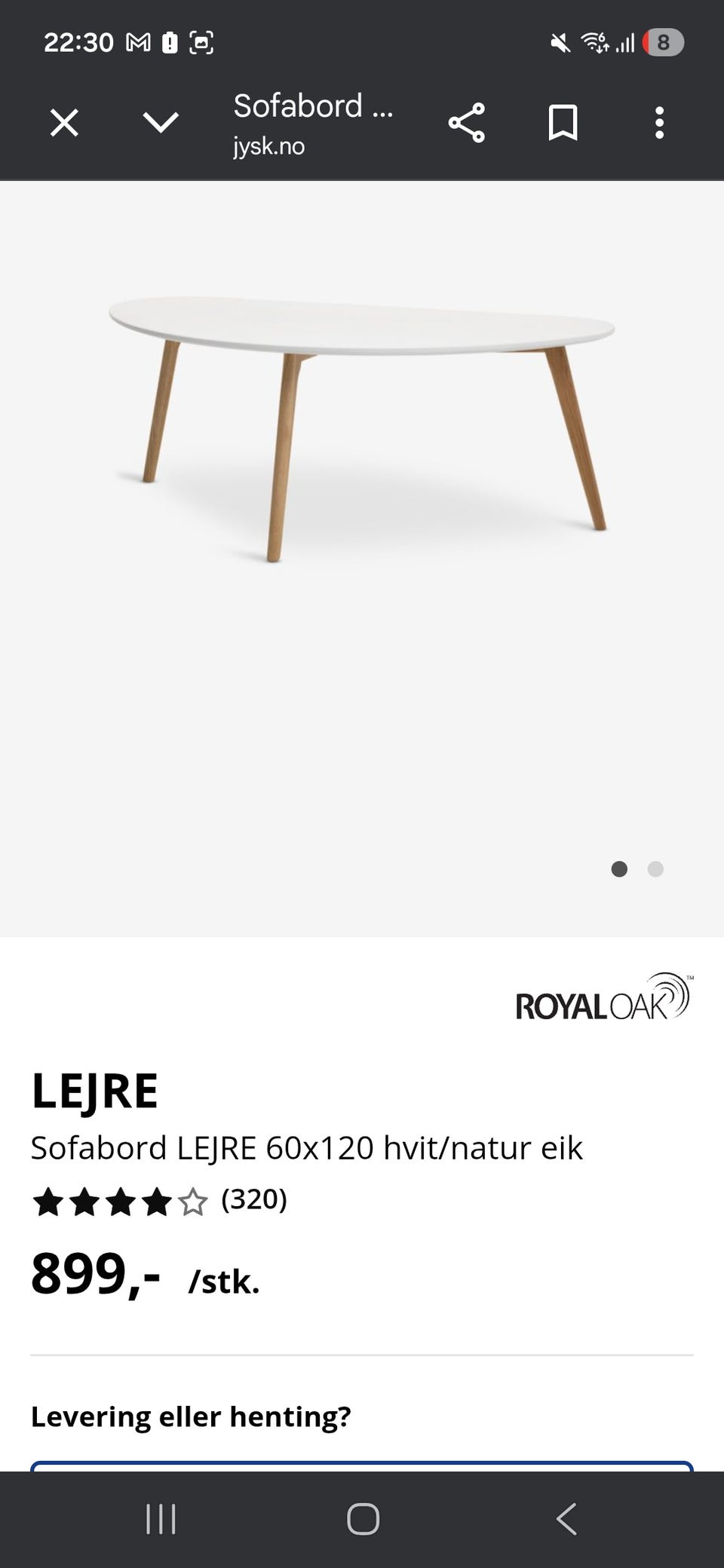Select the second image carousel dot
The height and width of the screenshot is (1568, 724).
pos(655,869)
